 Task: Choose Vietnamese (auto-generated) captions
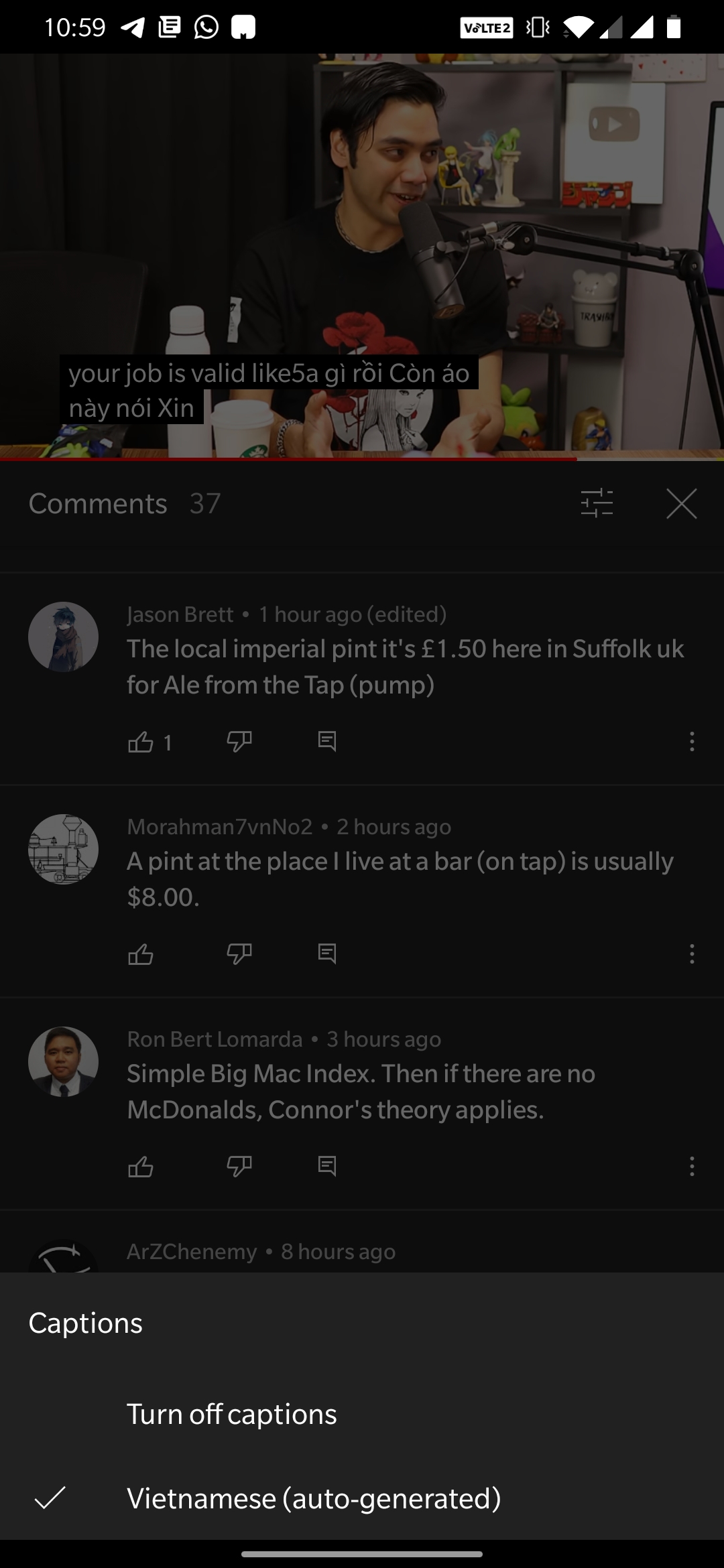(x=314, y=1498)
